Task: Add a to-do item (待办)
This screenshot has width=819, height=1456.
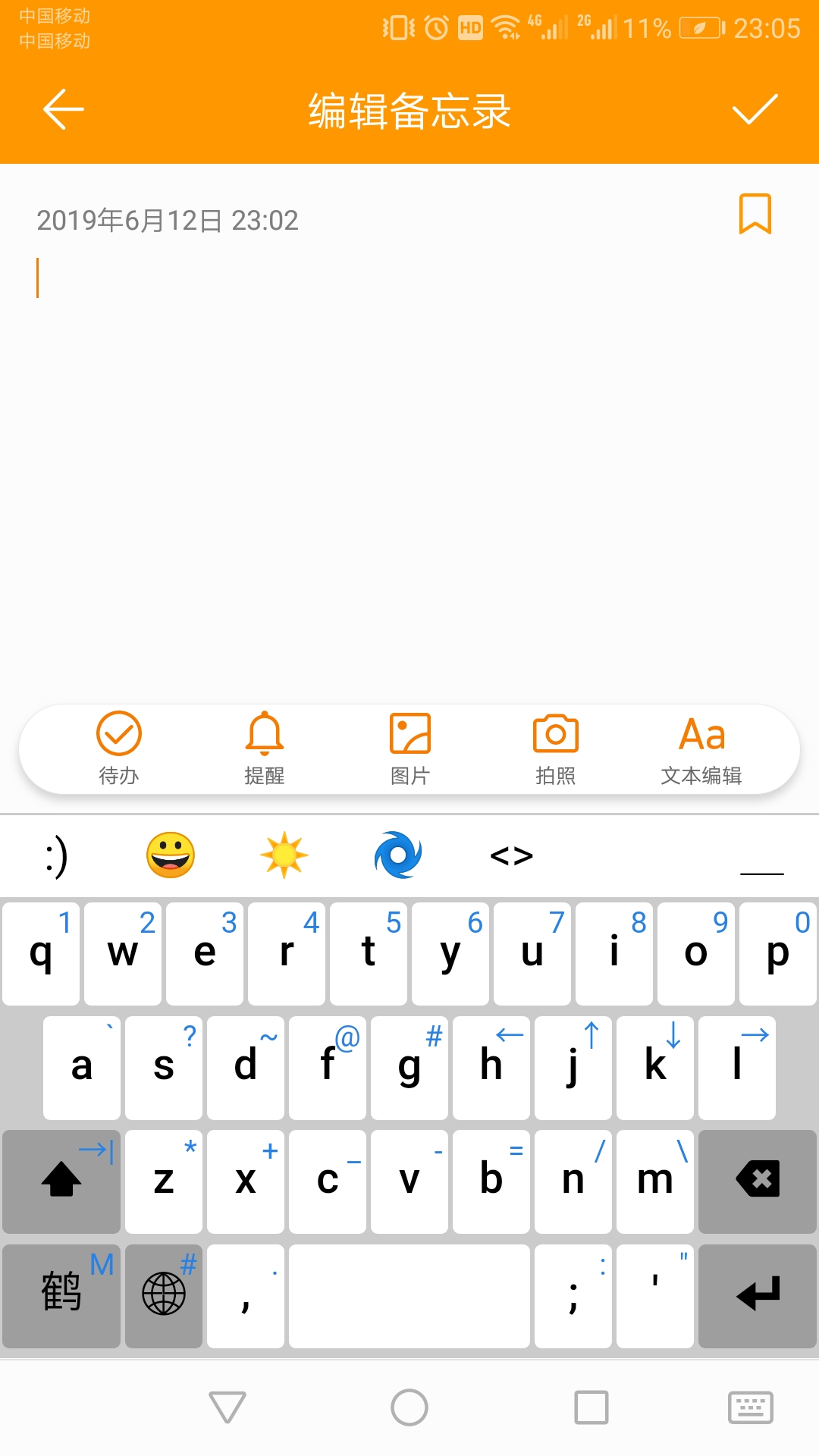Action: [x=119, y=748]
